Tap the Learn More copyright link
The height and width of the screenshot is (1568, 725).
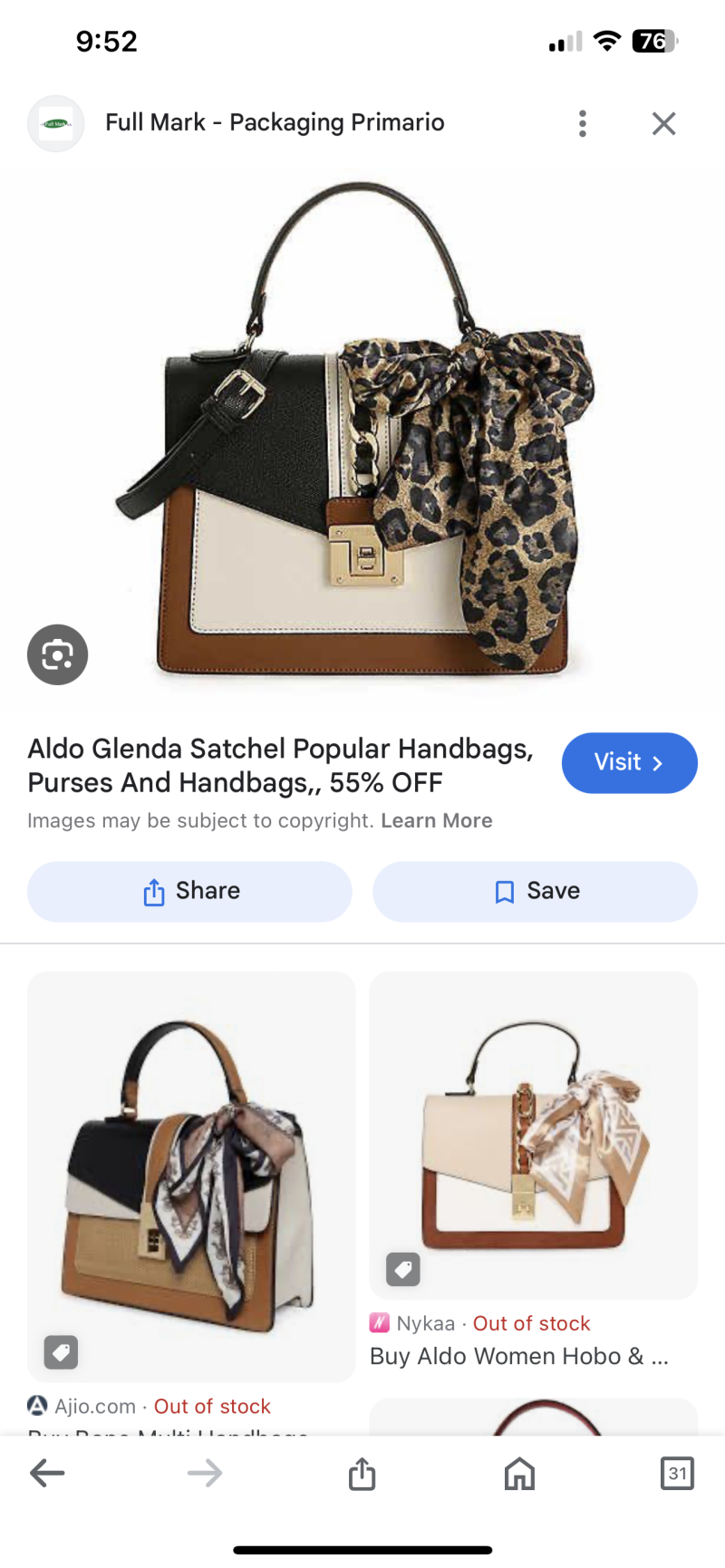click(436, 820)
